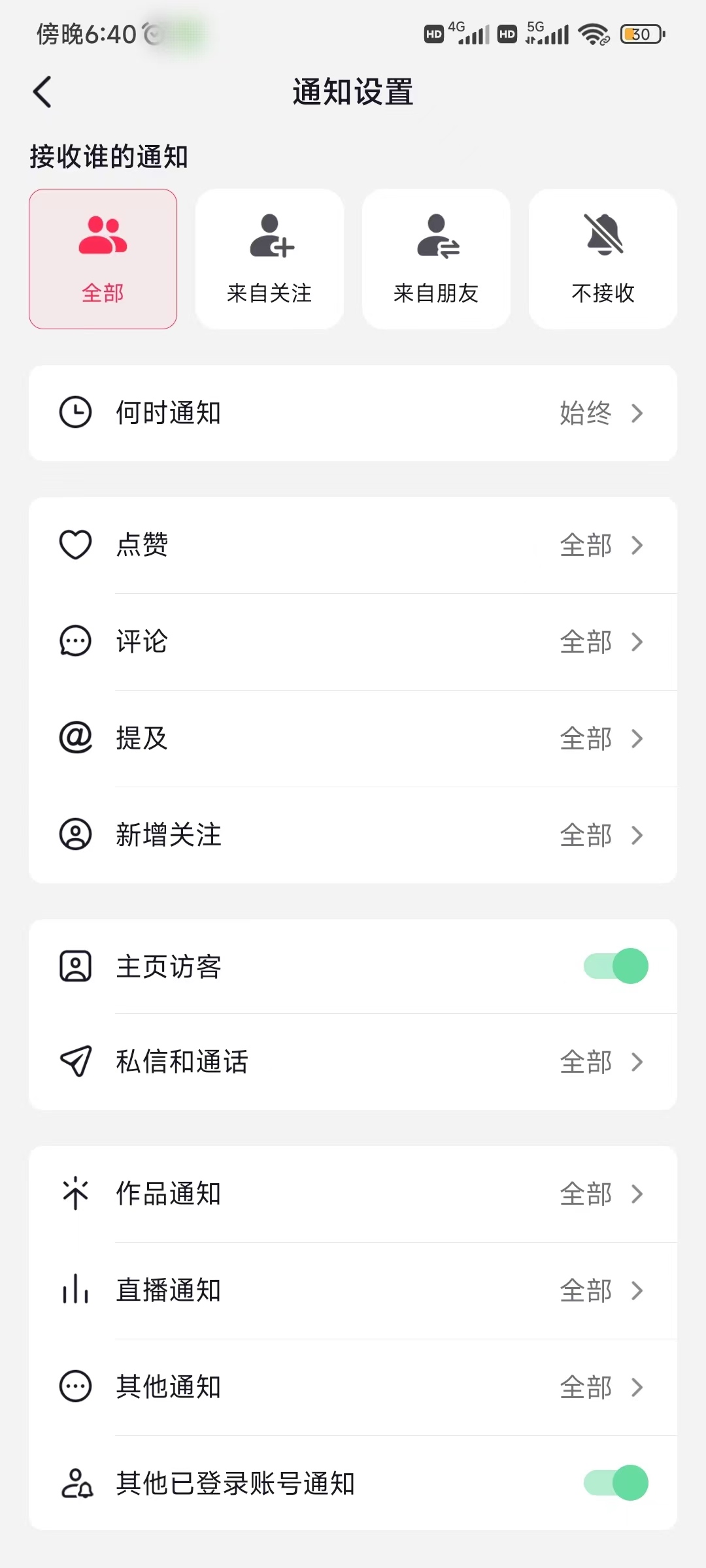Expand the 评论 notification options
Screen dimensions: 706x1568
point(636,642)
